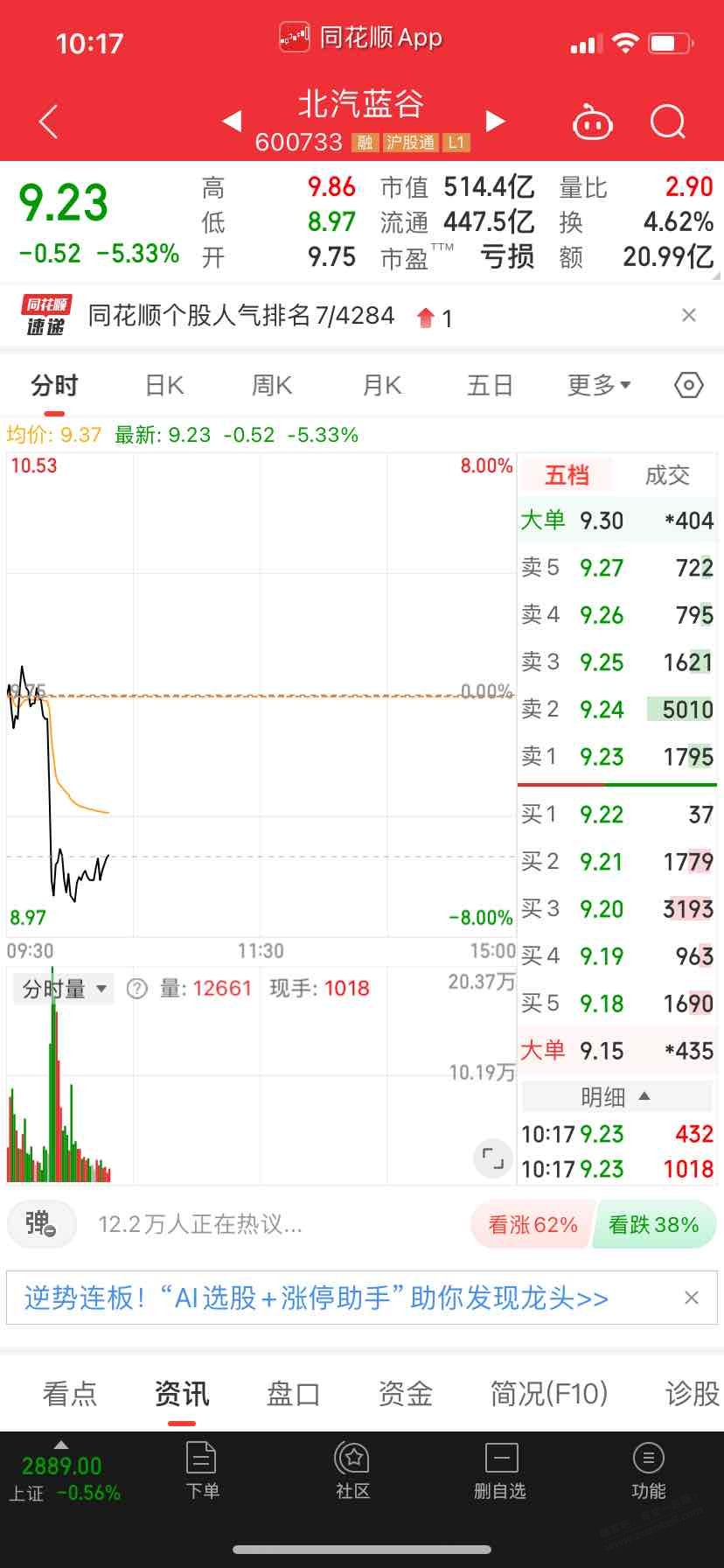Viewport: 724px width, 1568px height.
Task: Vote 看跌 bearish
Action: pos(654,1224)
